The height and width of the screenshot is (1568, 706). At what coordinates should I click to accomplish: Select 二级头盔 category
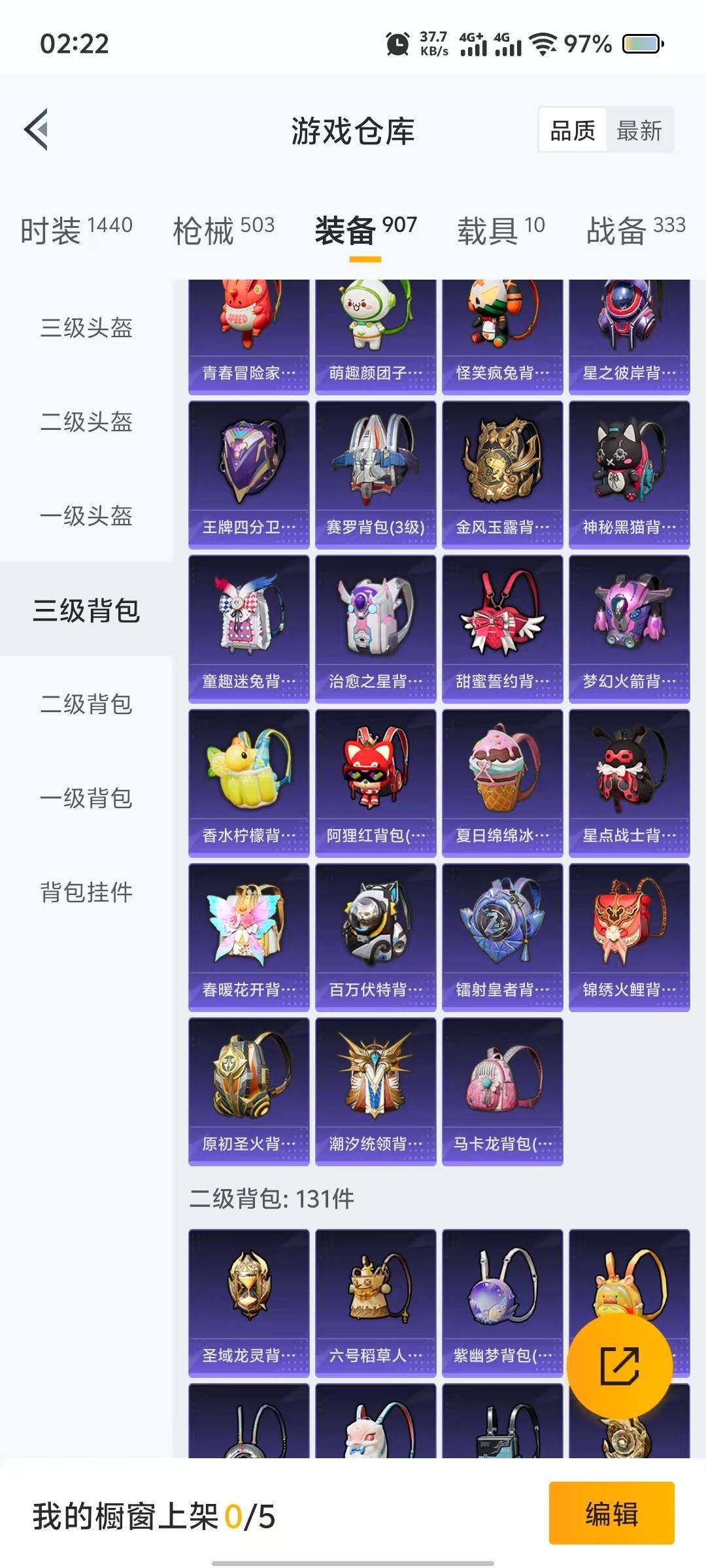86,422
